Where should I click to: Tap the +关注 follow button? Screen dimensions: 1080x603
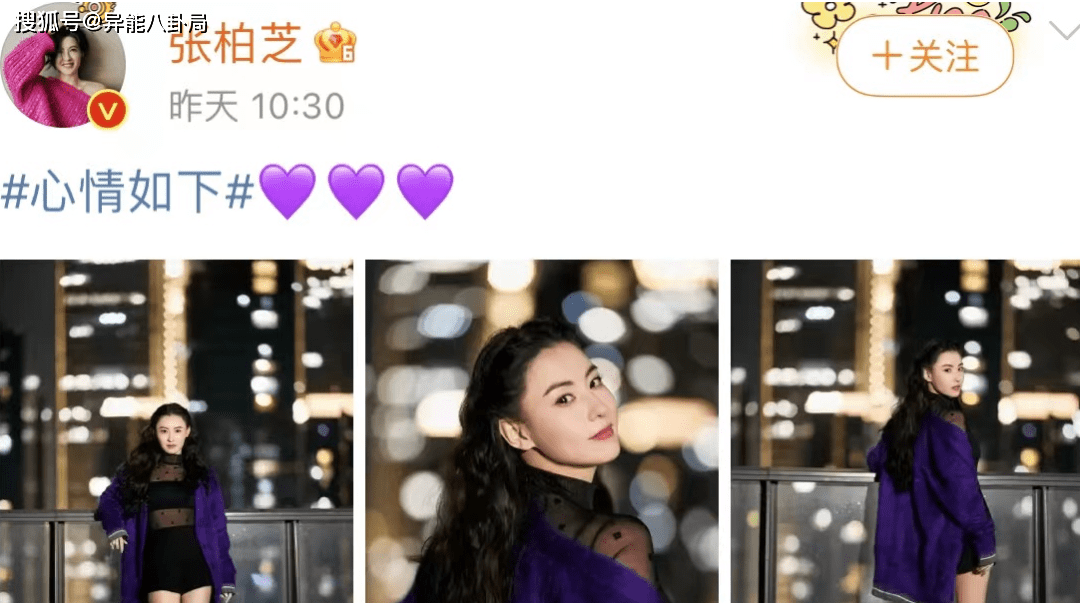coord(924,57)
